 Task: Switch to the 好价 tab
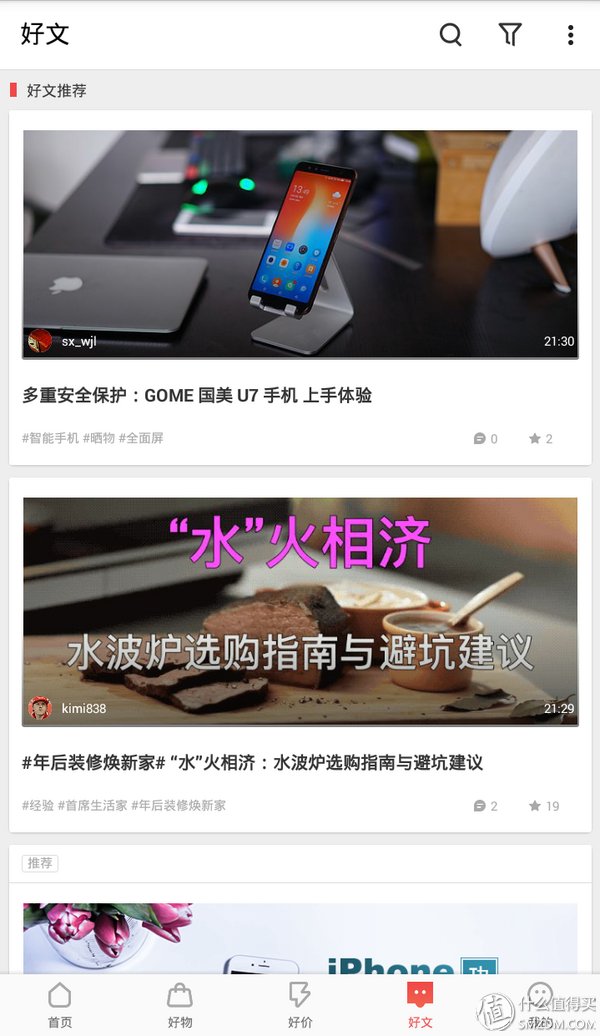pos(300,1004)
